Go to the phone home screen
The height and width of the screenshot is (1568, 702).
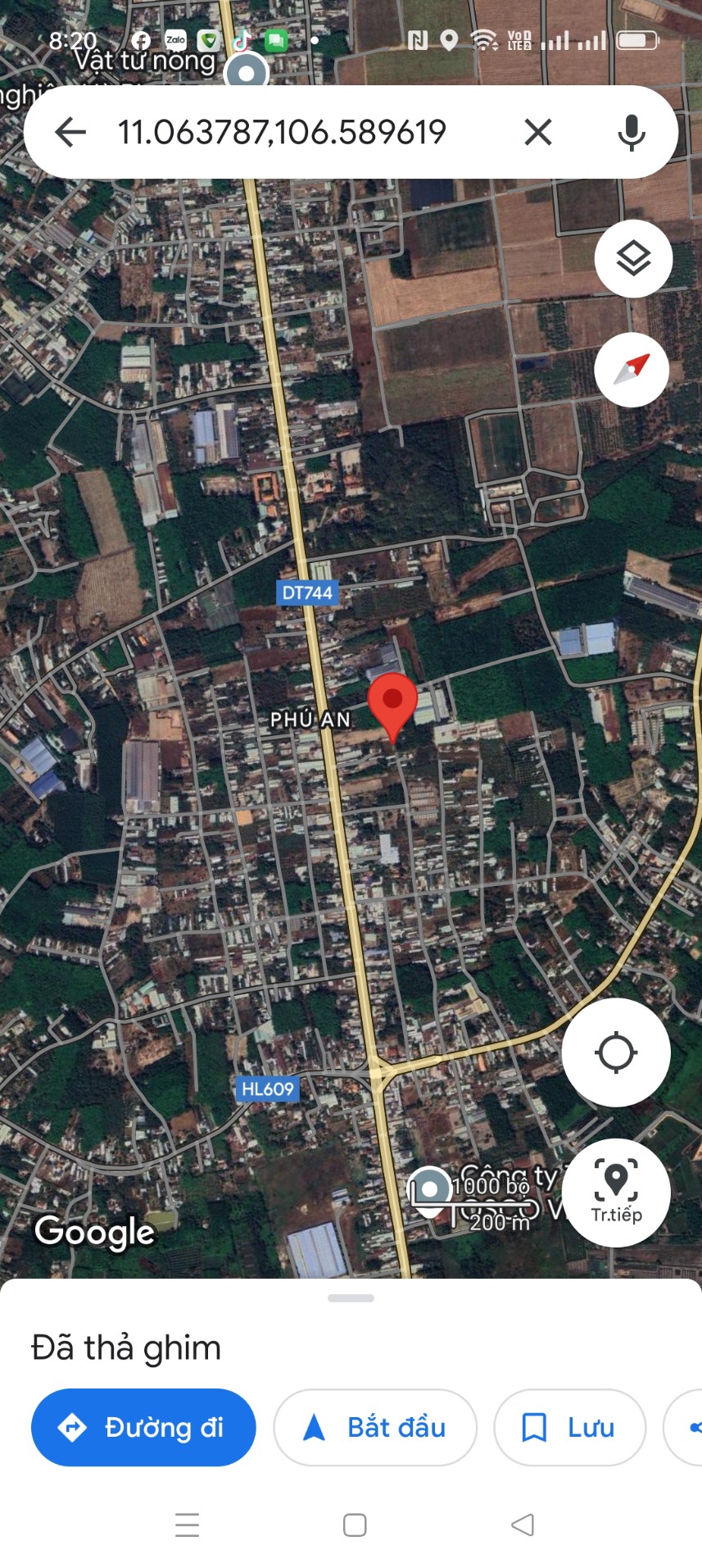[355, 1525]
